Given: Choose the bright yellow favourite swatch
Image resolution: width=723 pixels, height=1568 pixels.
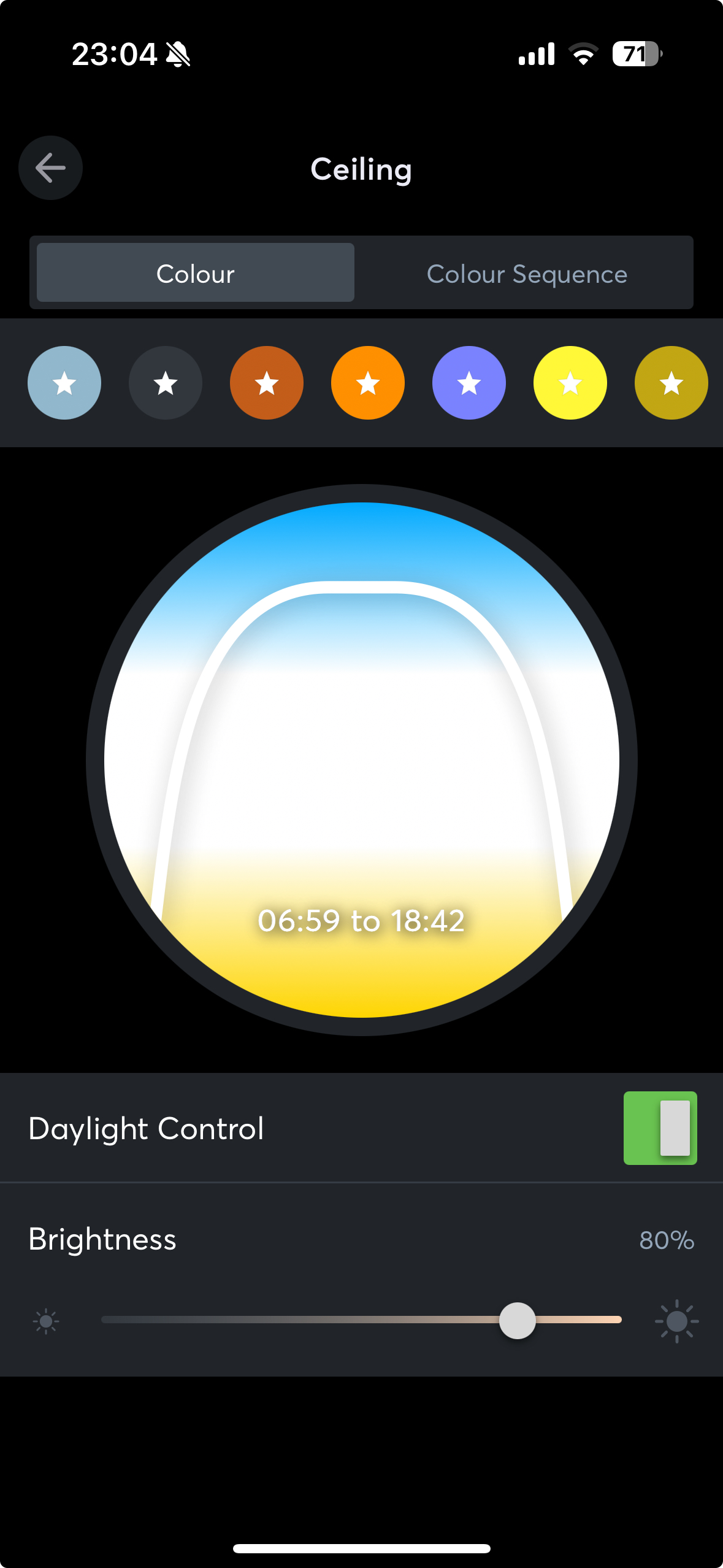Looking at the screenshot, I should point(570,383).
